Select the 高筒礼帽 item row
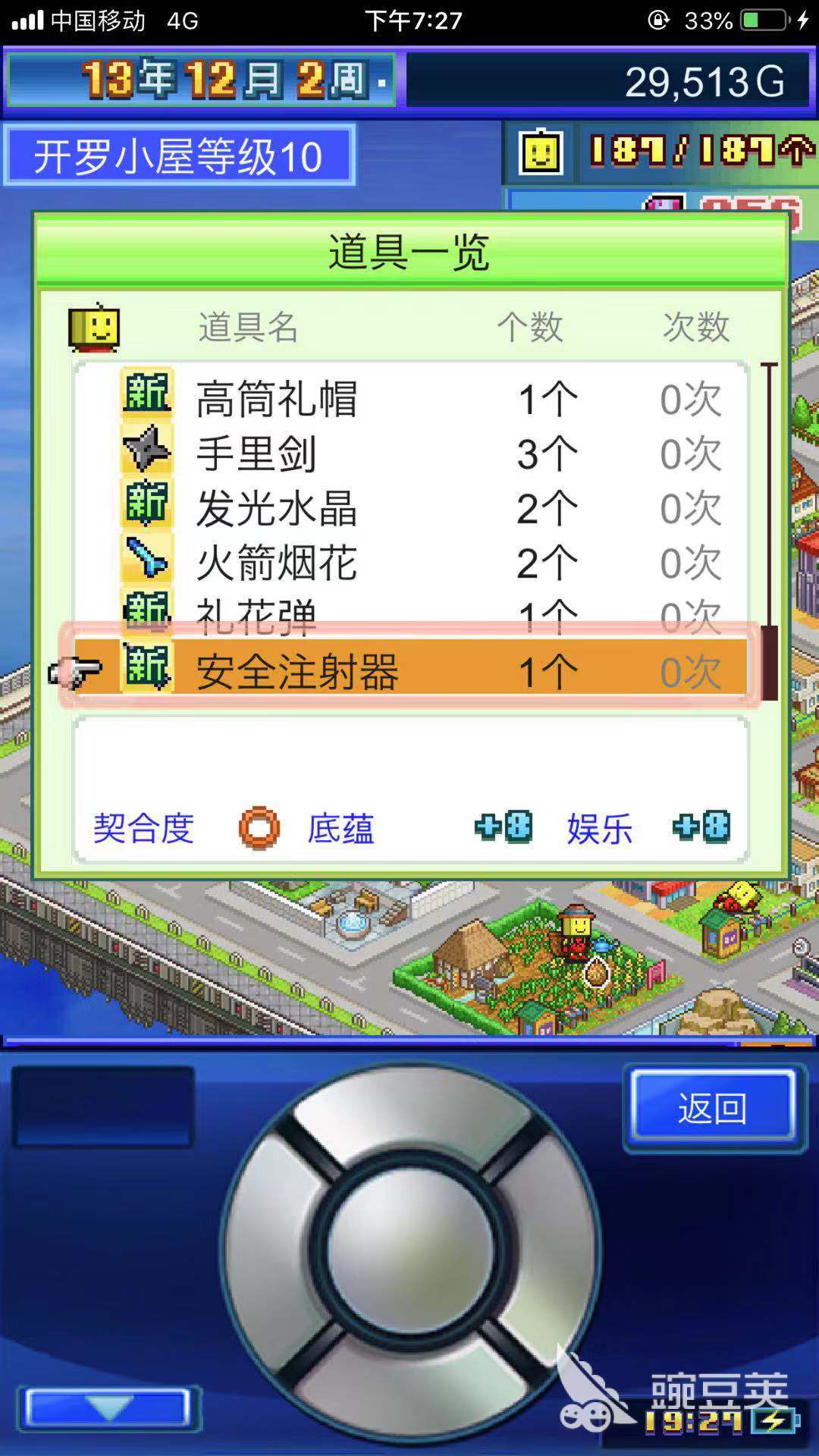Screen dimensions: 819x1456 [x=409, y=398]
